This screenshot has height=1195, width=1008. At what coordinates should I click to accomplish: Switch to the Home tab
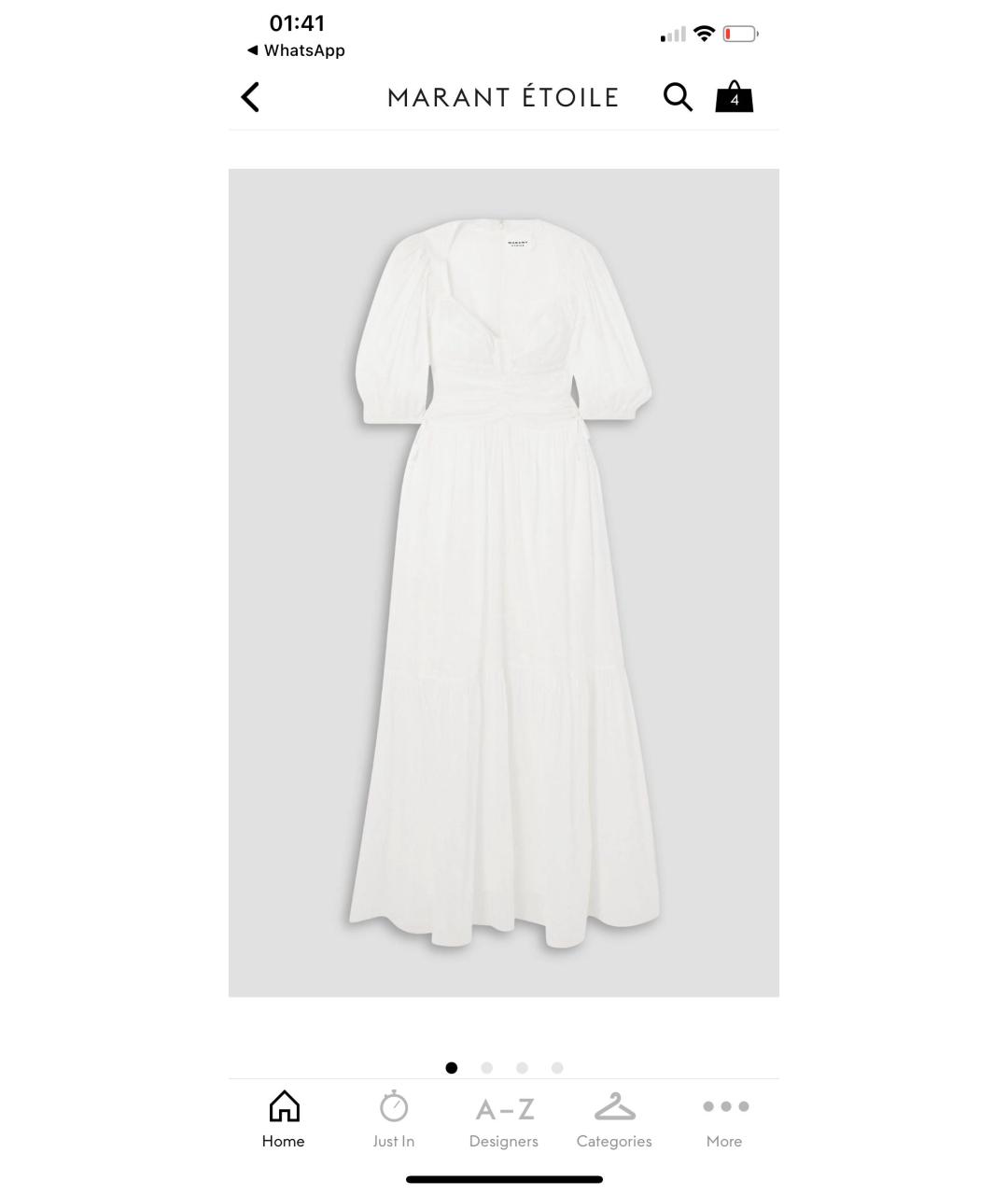283,1118
